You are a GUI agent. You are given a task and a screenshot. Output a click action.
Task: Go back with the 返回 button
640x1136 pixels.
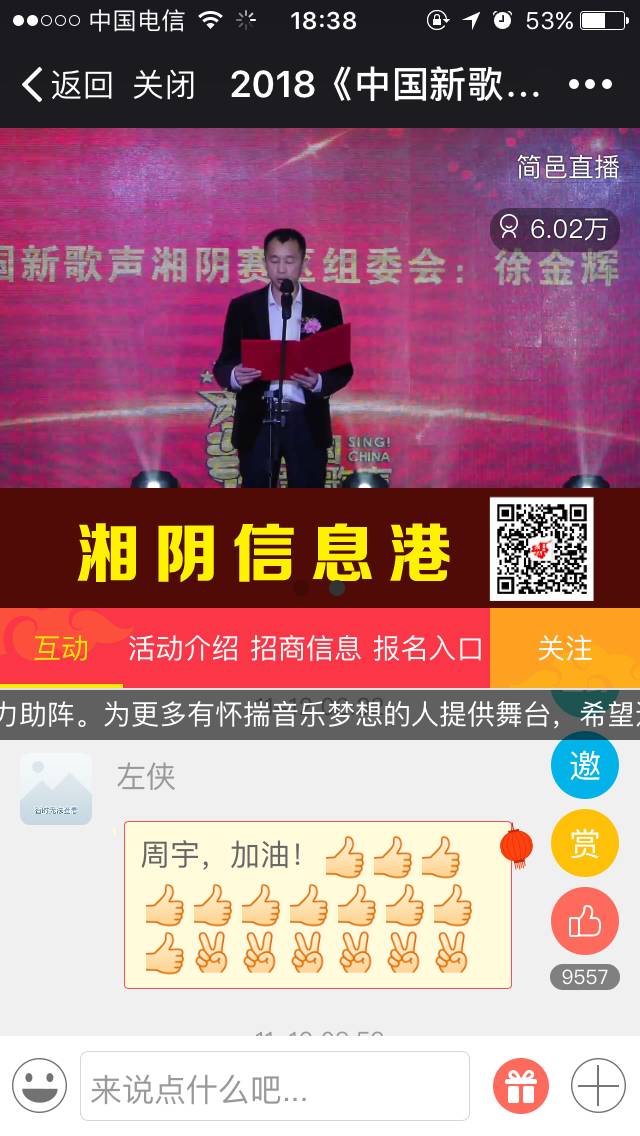(67, 85)
